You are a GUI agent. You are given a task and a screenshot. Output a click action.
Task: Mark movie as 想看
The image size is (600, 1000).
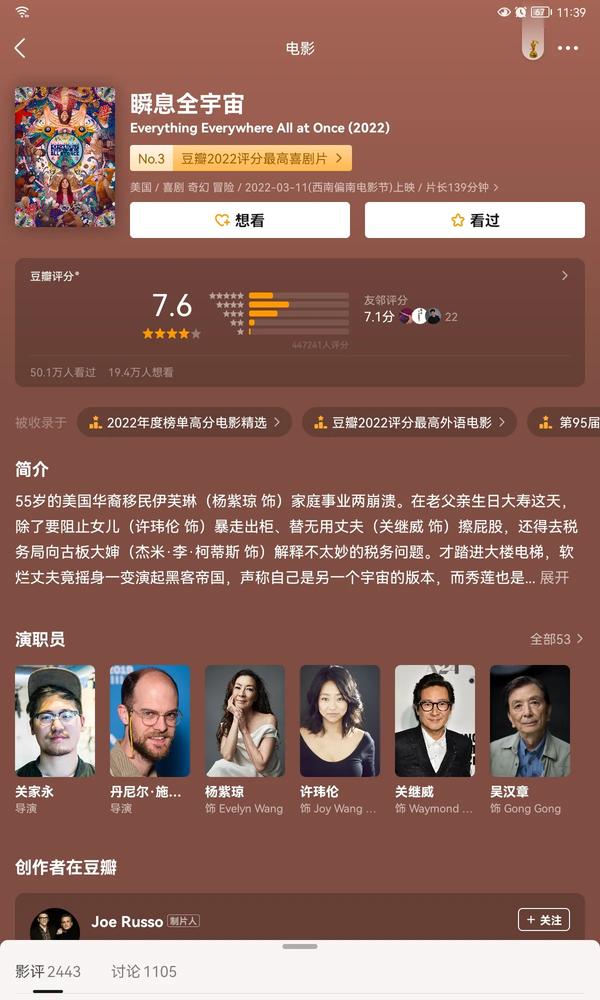240,220
